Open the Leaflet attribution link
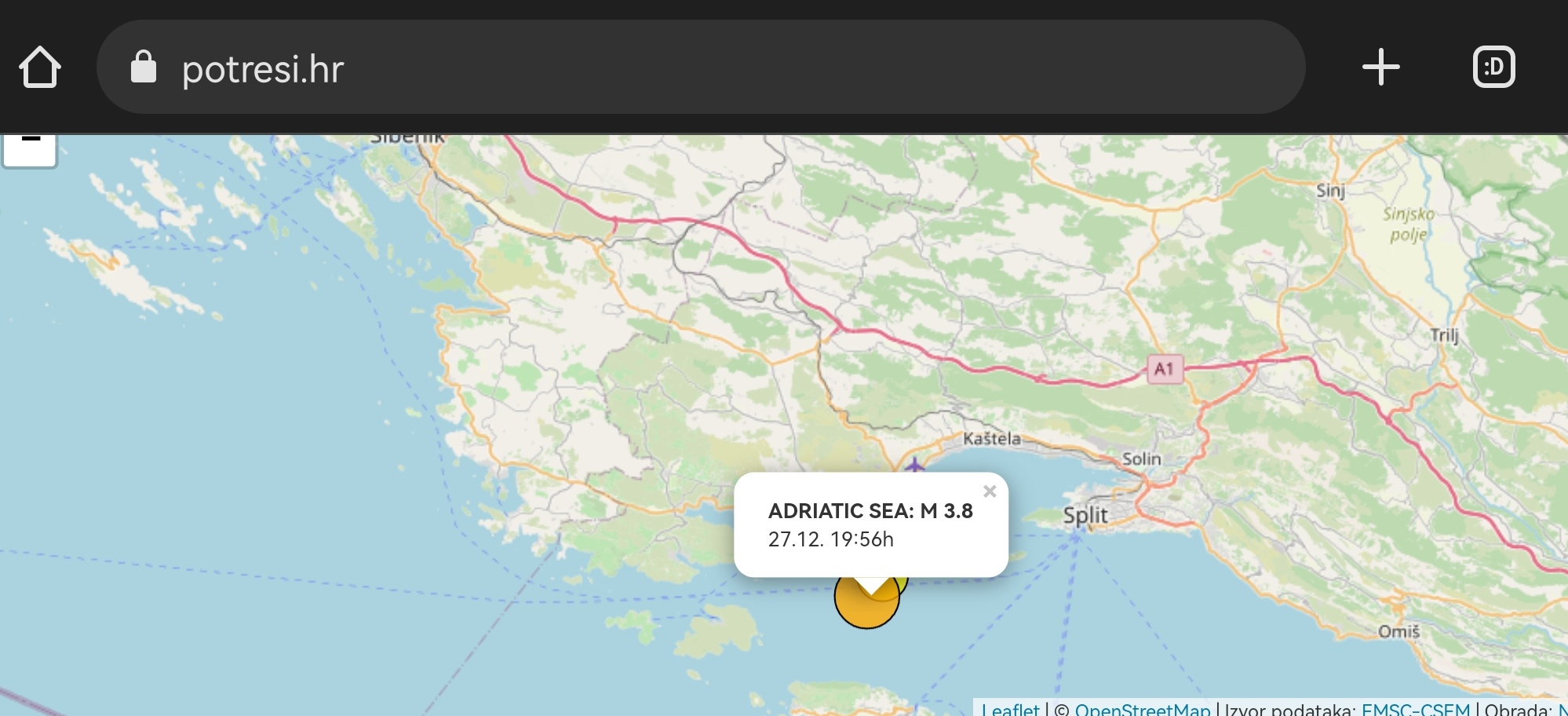 (x=1010, y=709)
